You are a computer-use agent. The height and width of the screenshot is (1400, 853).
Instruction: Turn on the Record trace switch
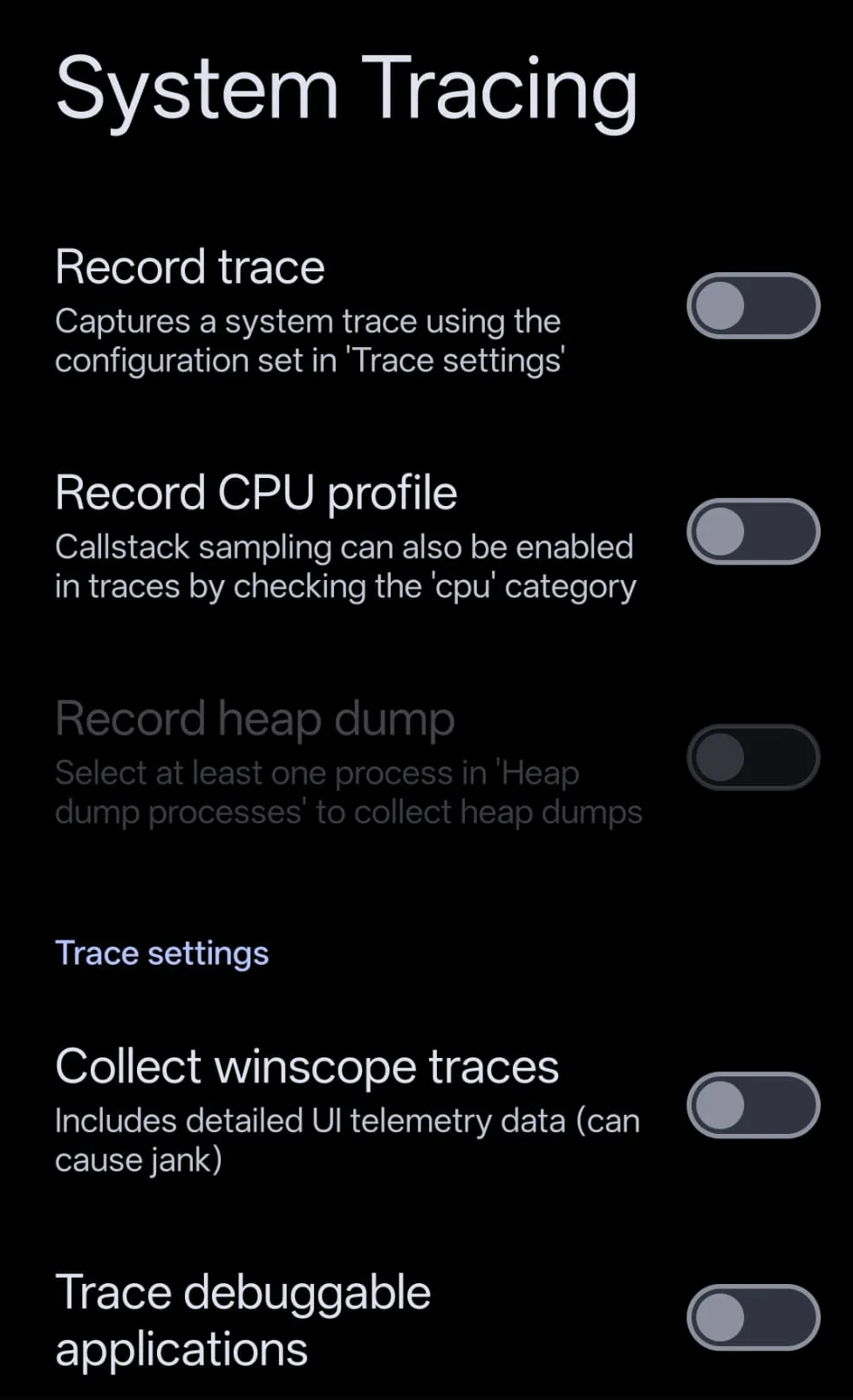753,306
